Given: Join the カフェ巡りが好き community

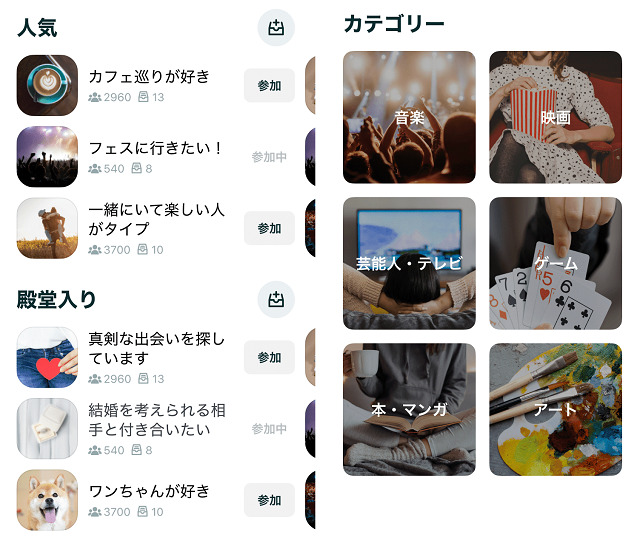Looking at the screenshot, I should pyautogui.click(x=269, y=86).
